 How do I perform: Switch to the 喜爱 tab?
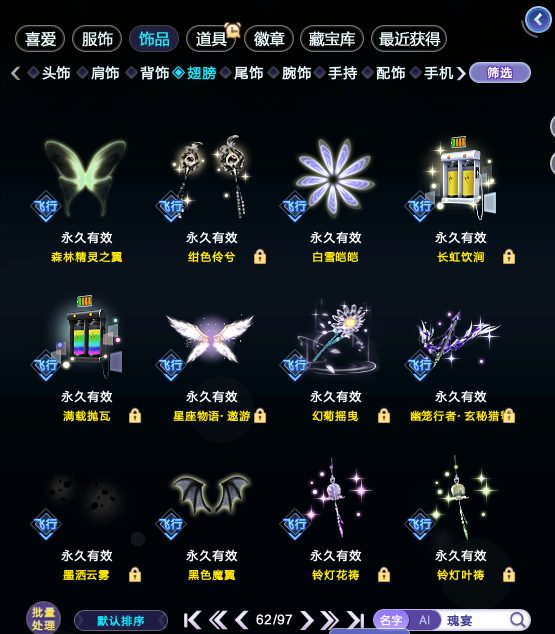pyautogui.click(x=40, y=39)
